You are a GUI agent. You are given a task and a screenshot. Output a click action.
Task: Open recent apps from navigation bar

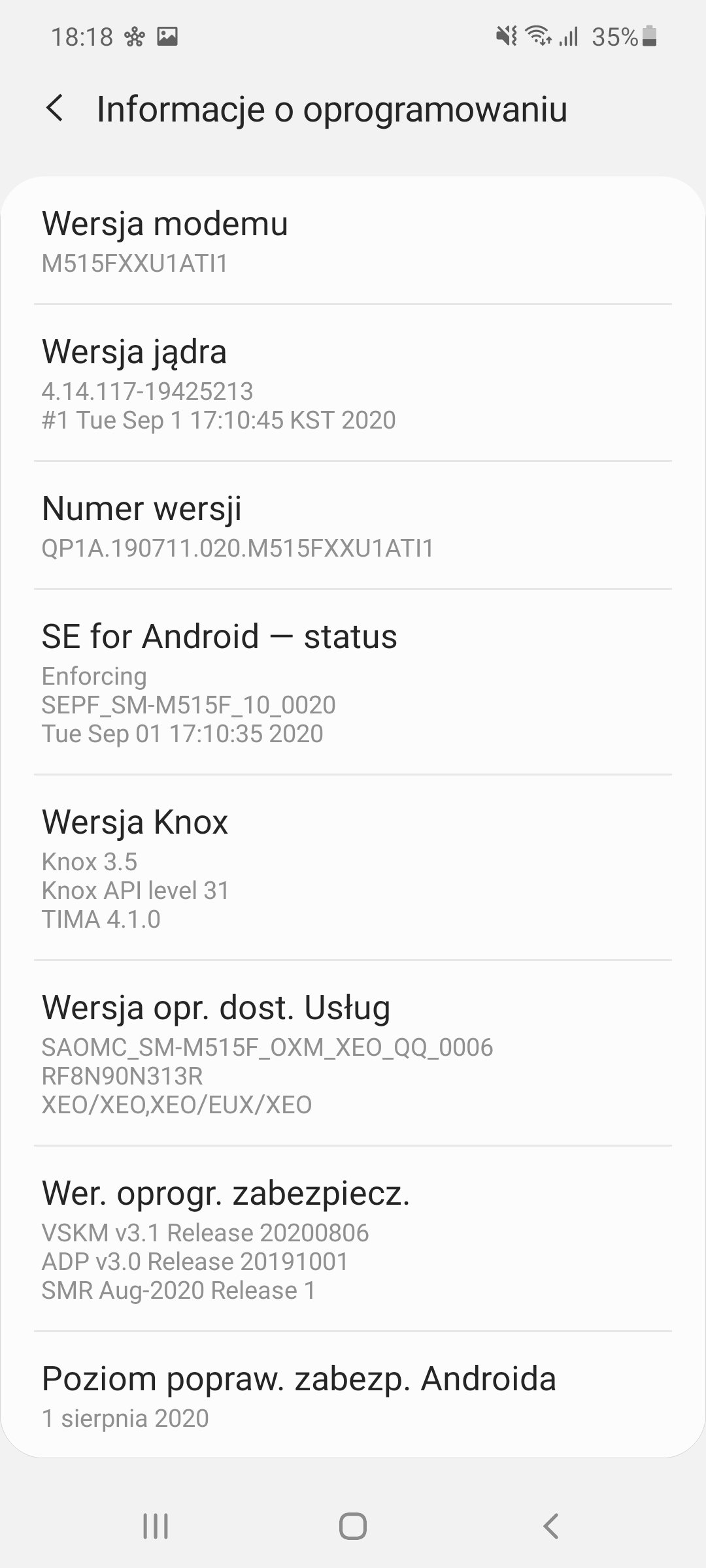tap(156, 1526)
